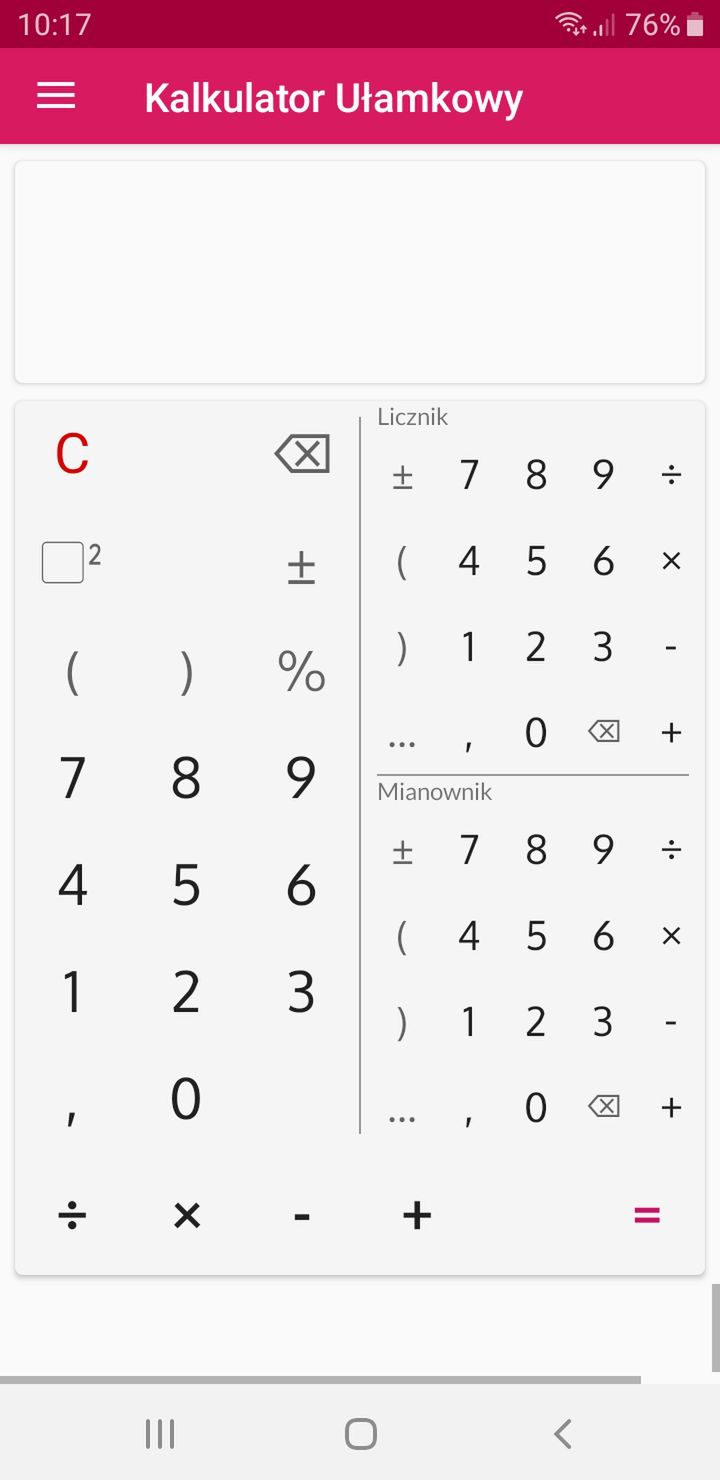
Task: Open the hamburger drawer menu
Action: 56,96
